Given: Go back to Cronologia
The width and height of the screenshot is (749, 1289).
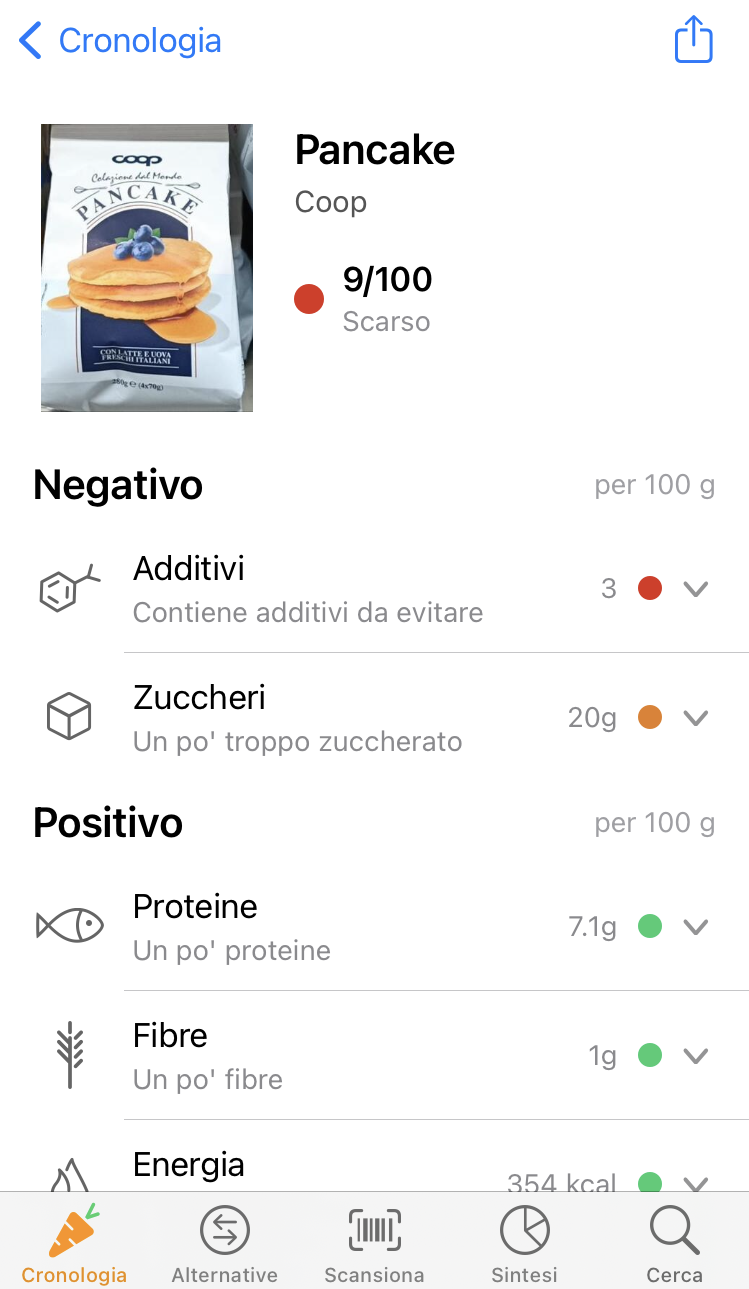Looking at the screenshot, I should (120, 41).
